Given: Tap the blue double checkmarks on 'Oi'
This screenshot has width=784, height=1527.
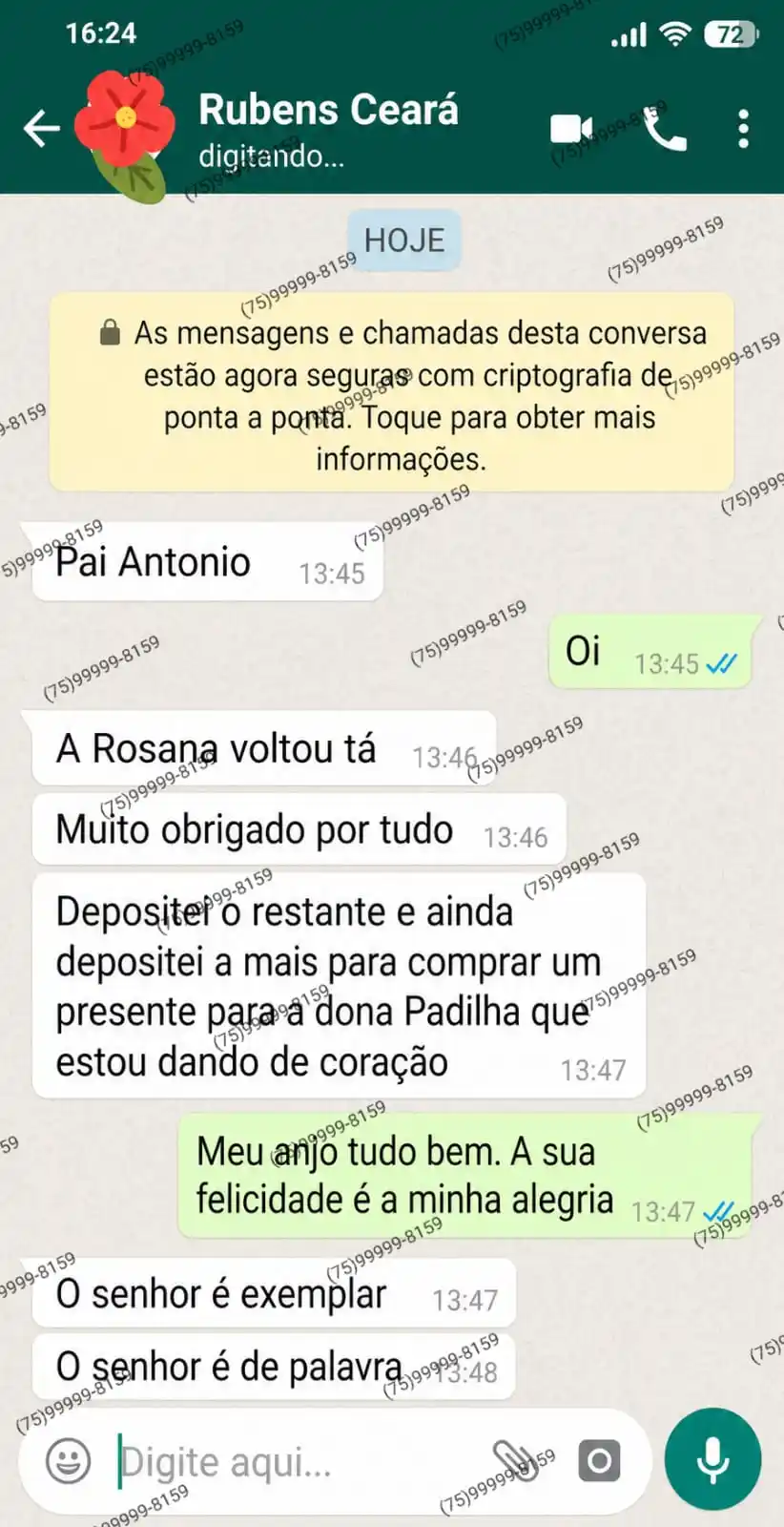Looking at the screenshot, I should [x=722, y=665].
